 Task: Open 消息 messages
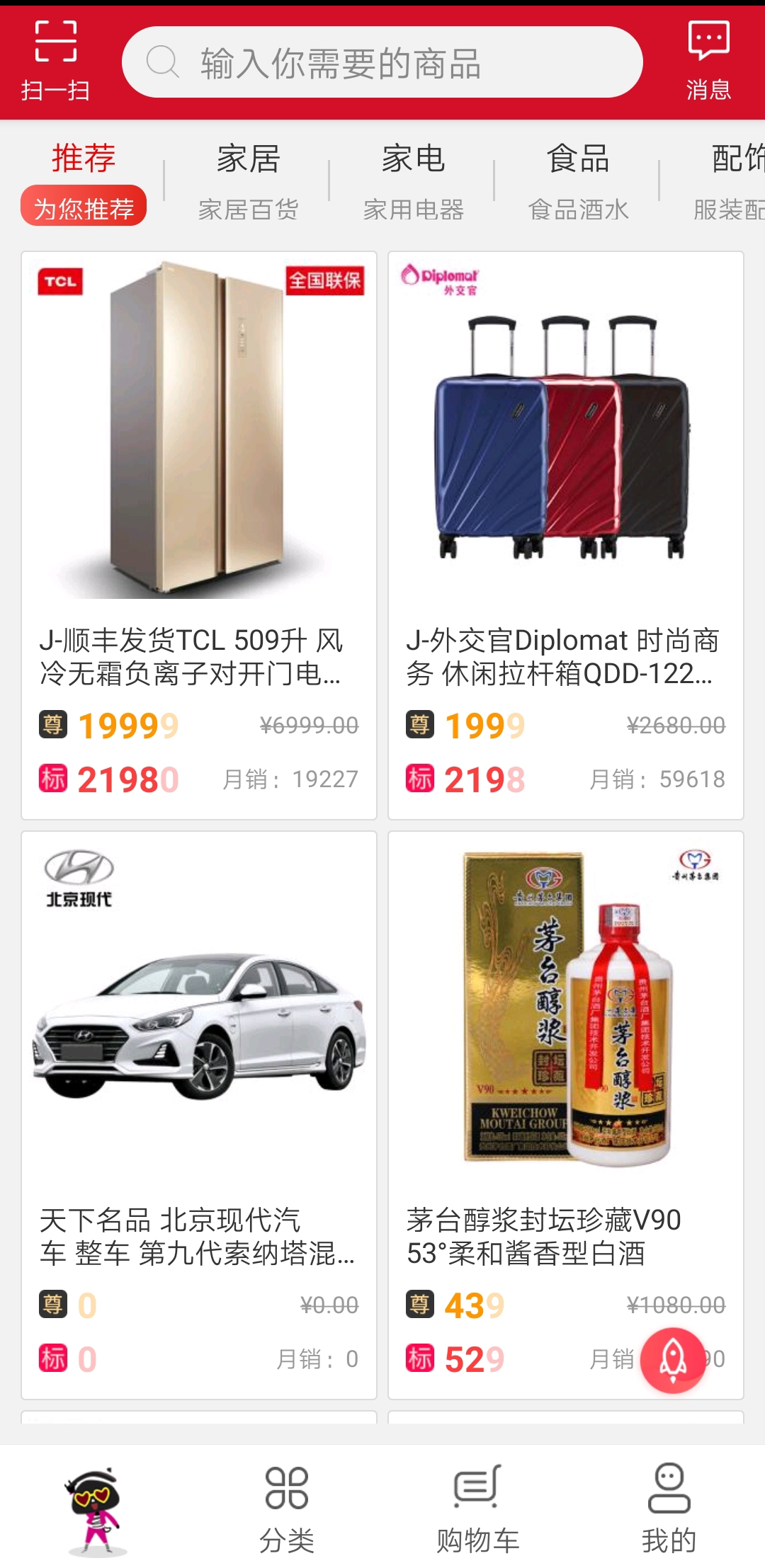708,60
